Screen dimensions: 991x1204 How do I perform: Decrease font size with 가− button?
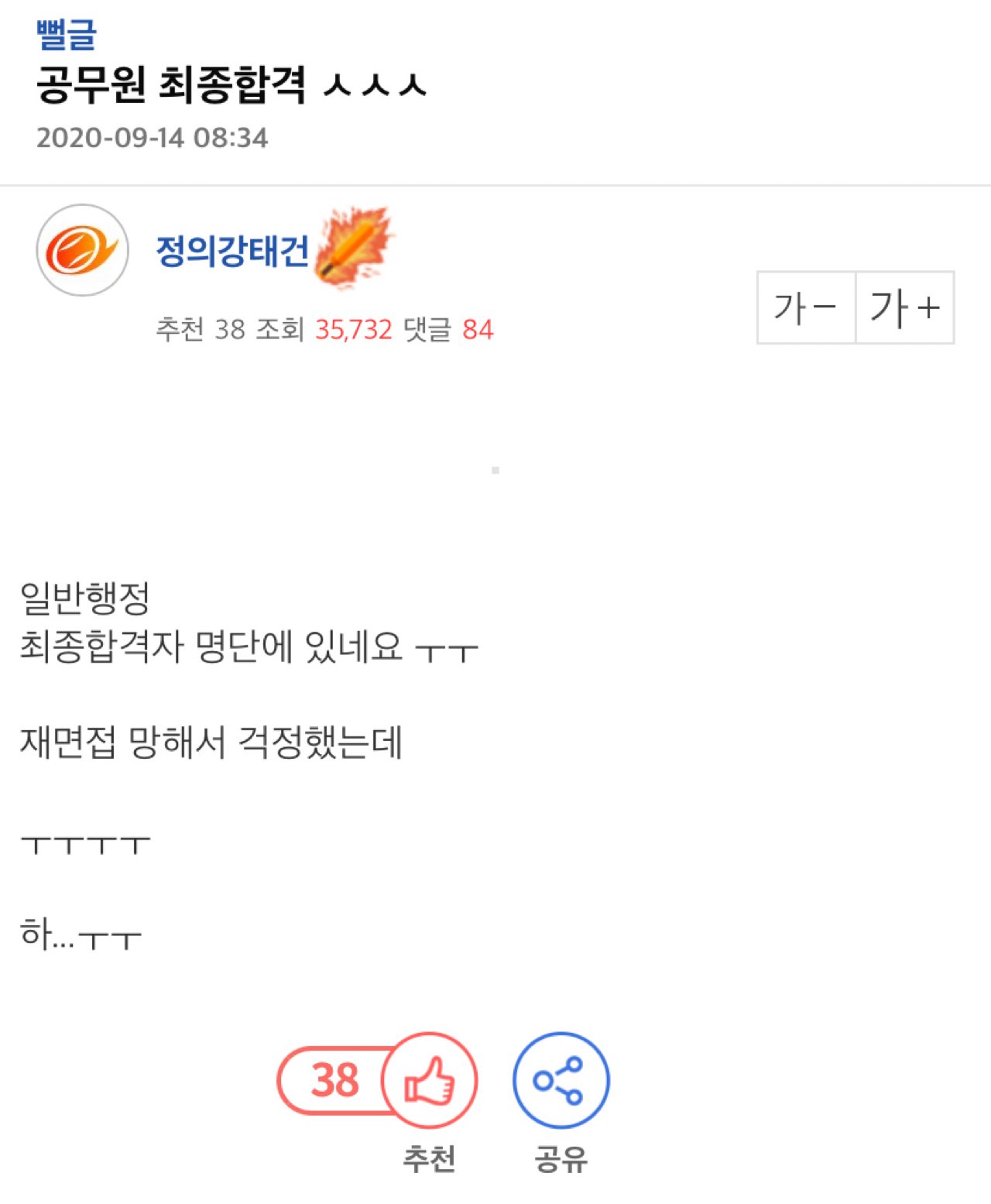click(806, 307)
